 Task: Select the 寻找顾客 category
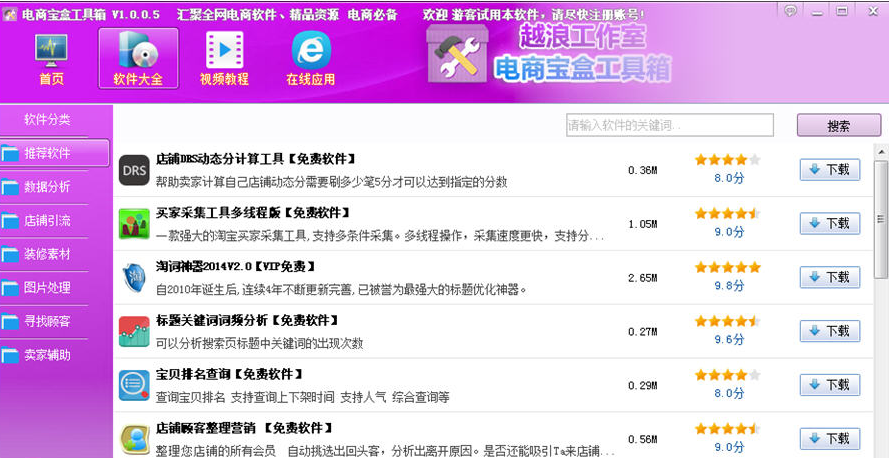coord(55,321)
